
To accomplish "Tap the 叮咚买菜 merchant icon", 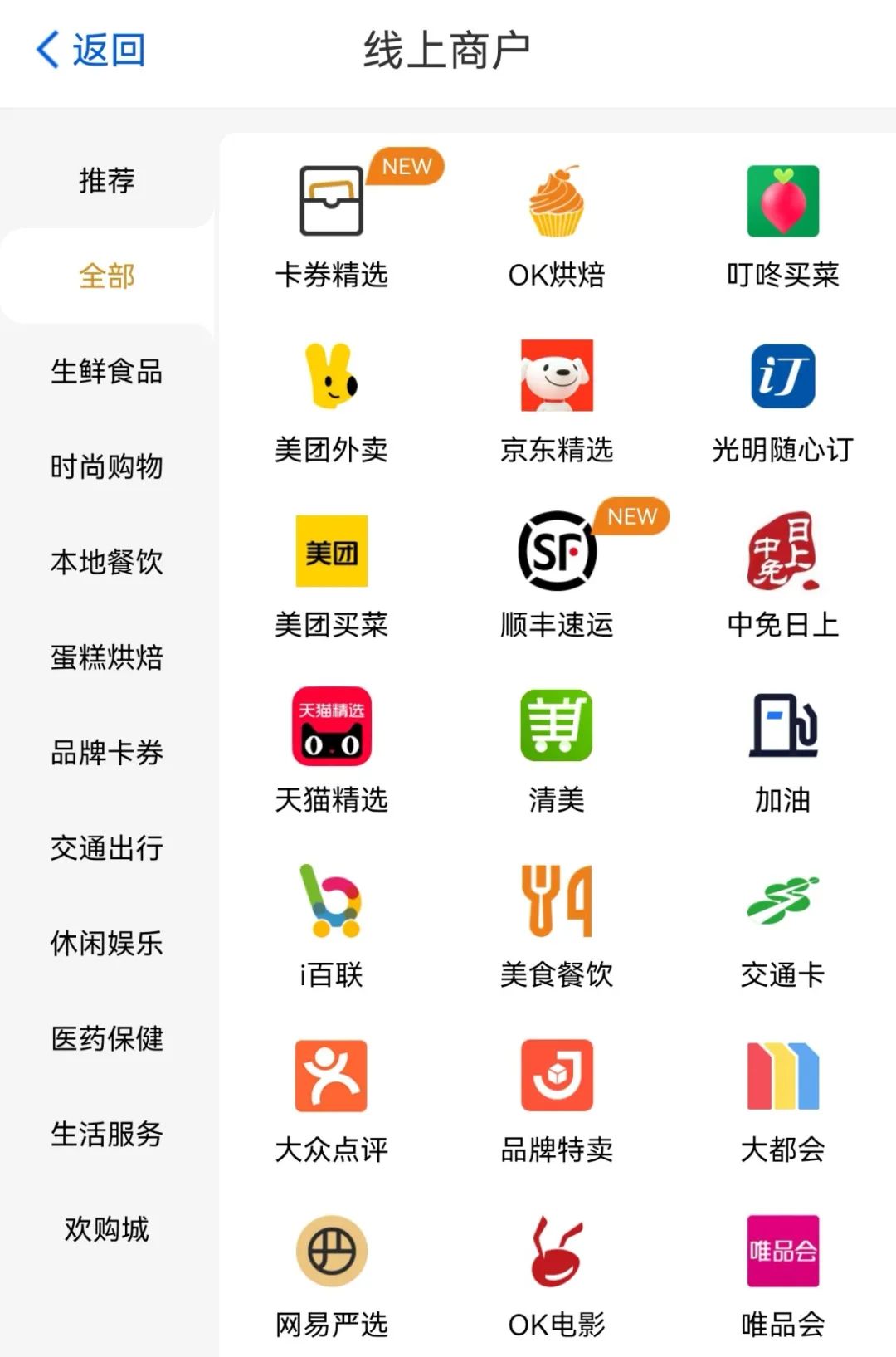I will click(782, 202).
